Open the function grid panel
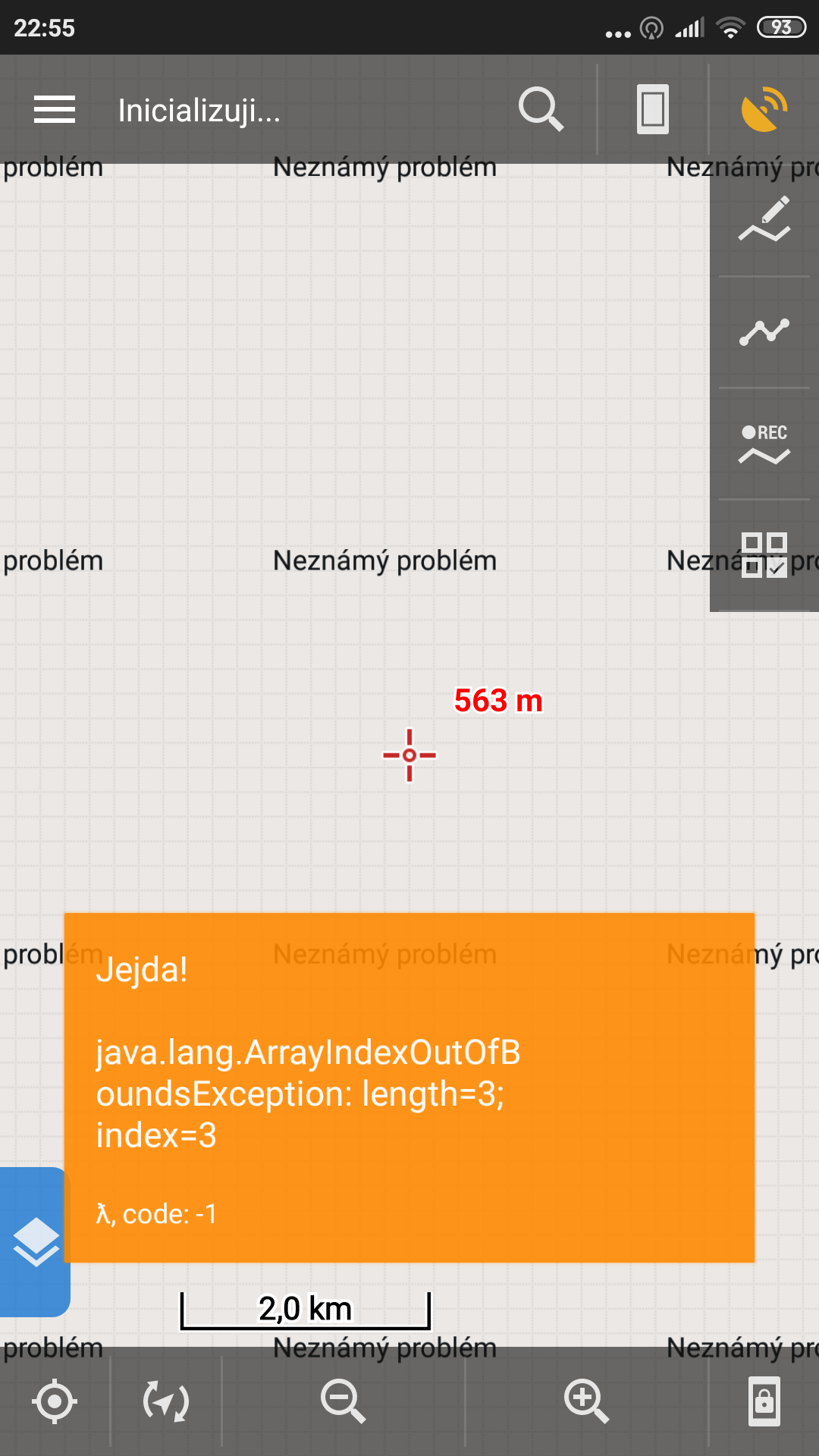819x1456 pixels. tap(764, 555)
